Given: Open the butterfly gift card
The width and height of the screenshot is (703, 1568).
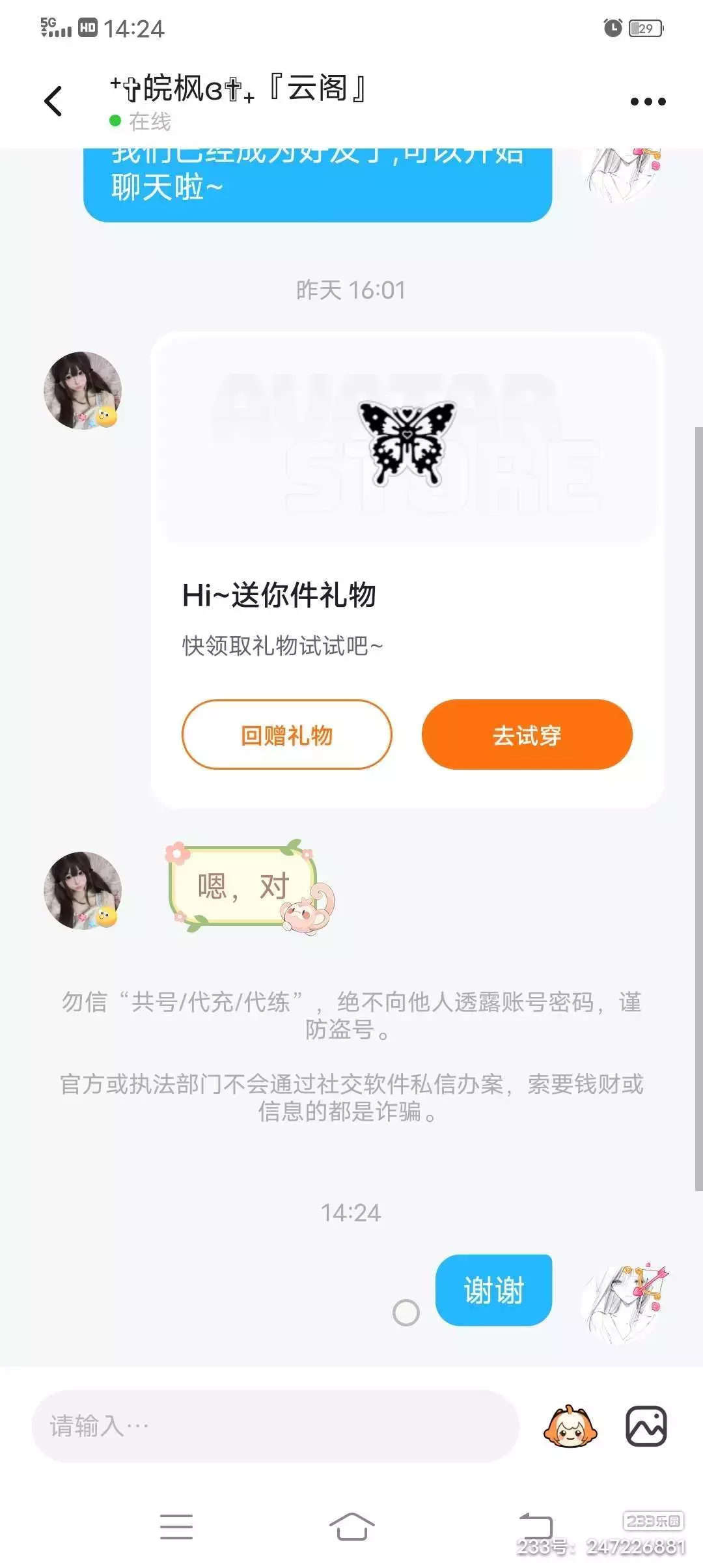Looking at the screenshot, I should pyautogui.click(x=407, y=570).
